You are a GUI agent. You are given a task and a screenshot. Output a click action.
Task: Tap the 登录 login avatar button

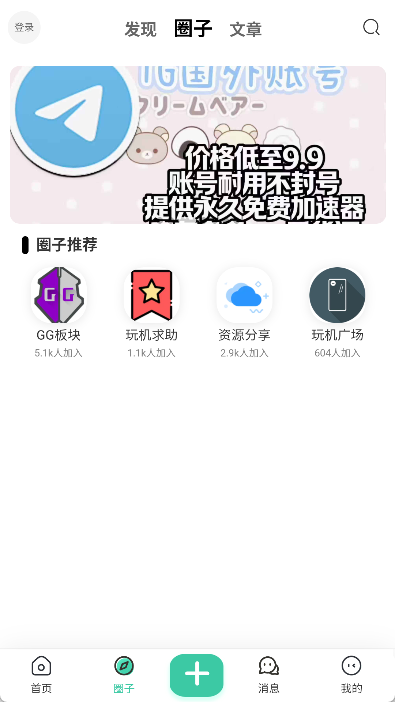(x=24, y=27)
